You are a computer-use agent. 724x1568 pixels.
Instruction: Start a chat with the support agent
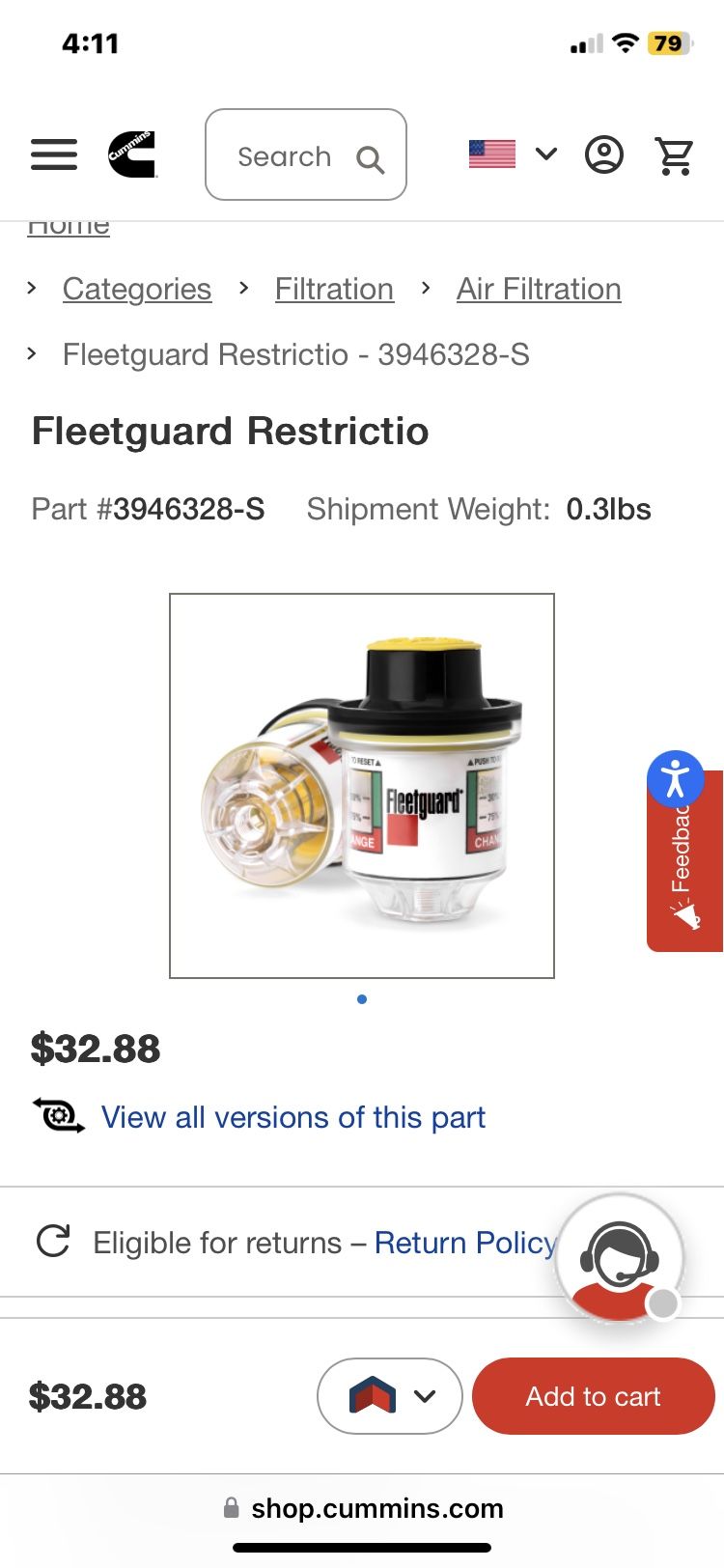coord(619,1259)
